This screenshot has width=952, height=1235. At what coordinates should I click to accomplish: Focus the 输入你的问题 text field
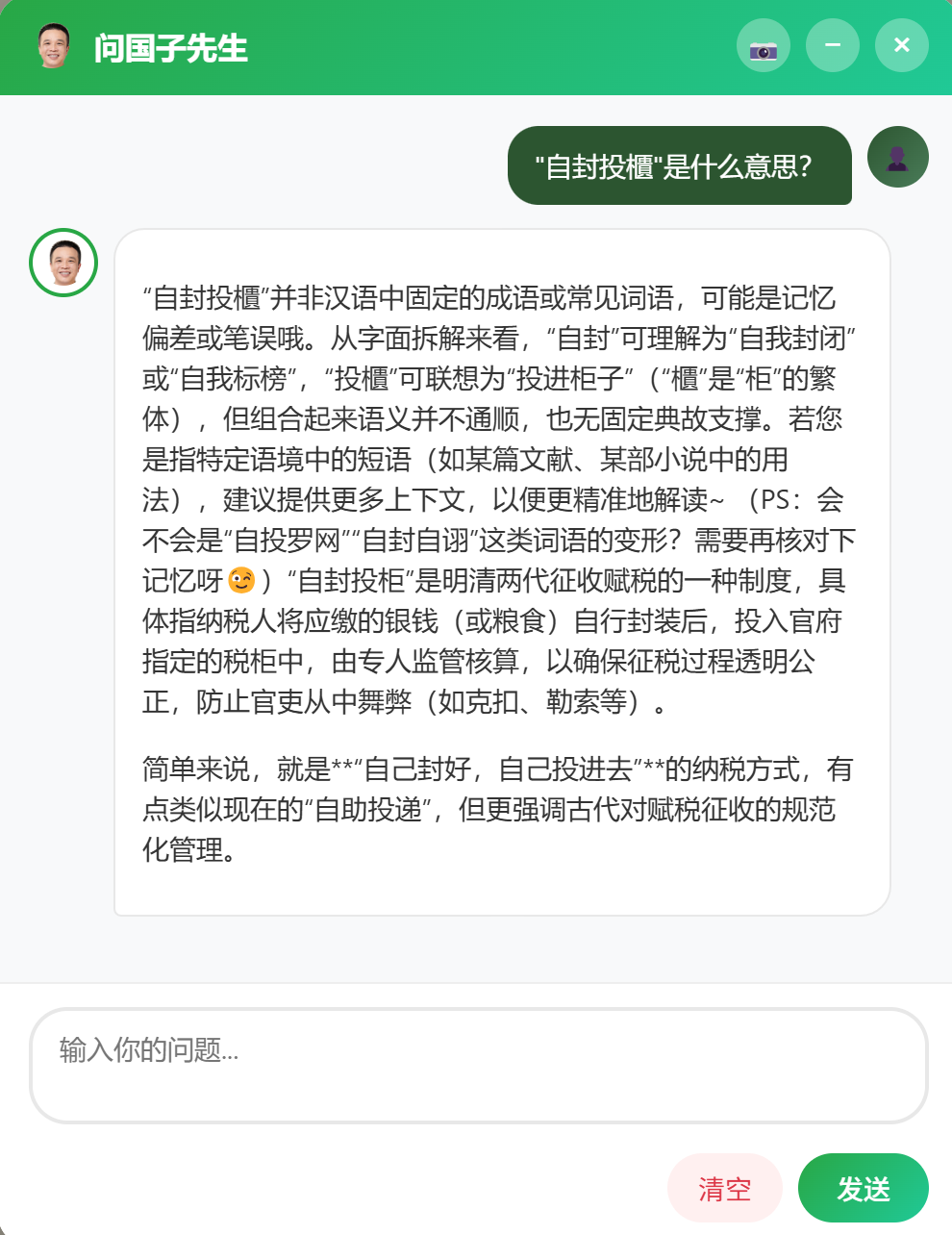pyautogui.click(x=478, y=1065)
